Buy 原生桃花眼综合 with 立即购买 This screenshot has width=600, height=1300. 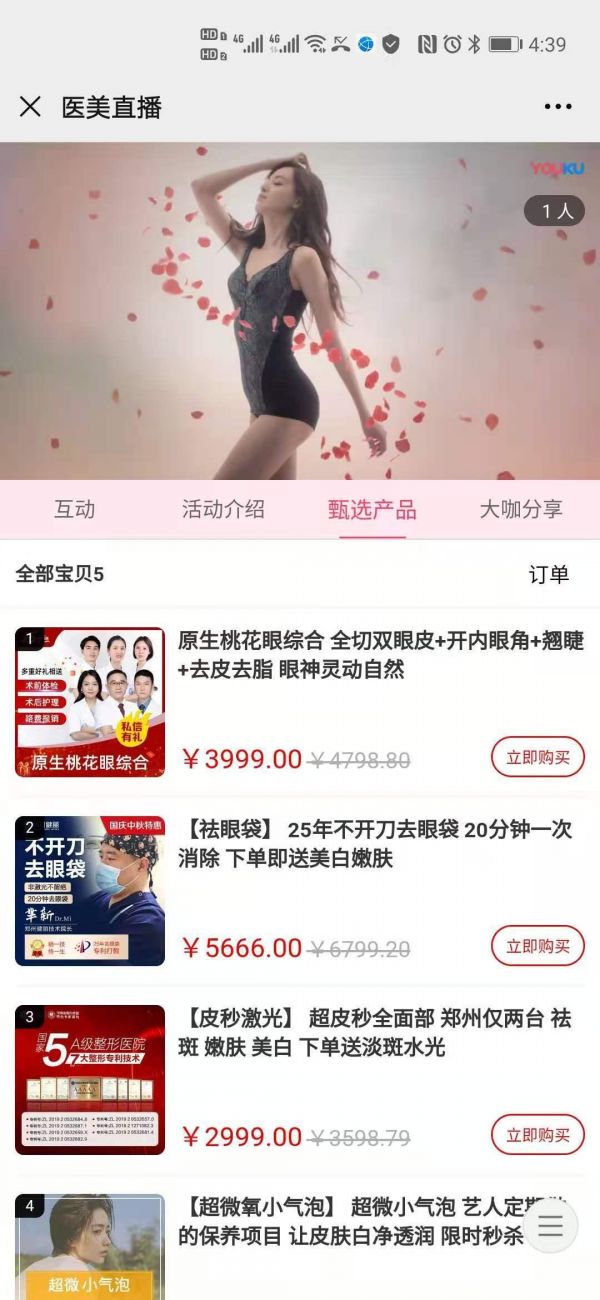[537, 757]
